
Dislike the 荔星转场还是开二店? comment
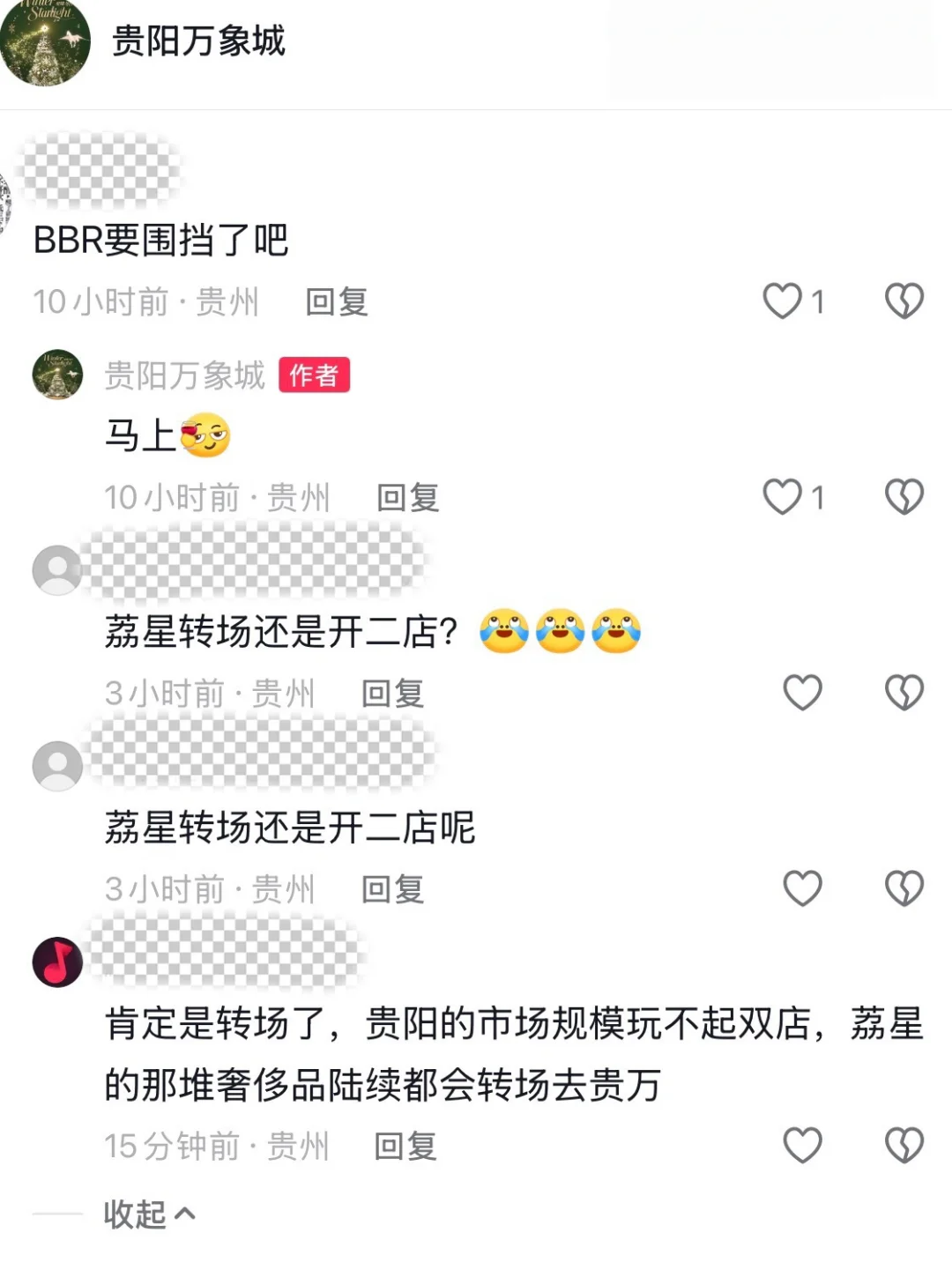(904, 693)
